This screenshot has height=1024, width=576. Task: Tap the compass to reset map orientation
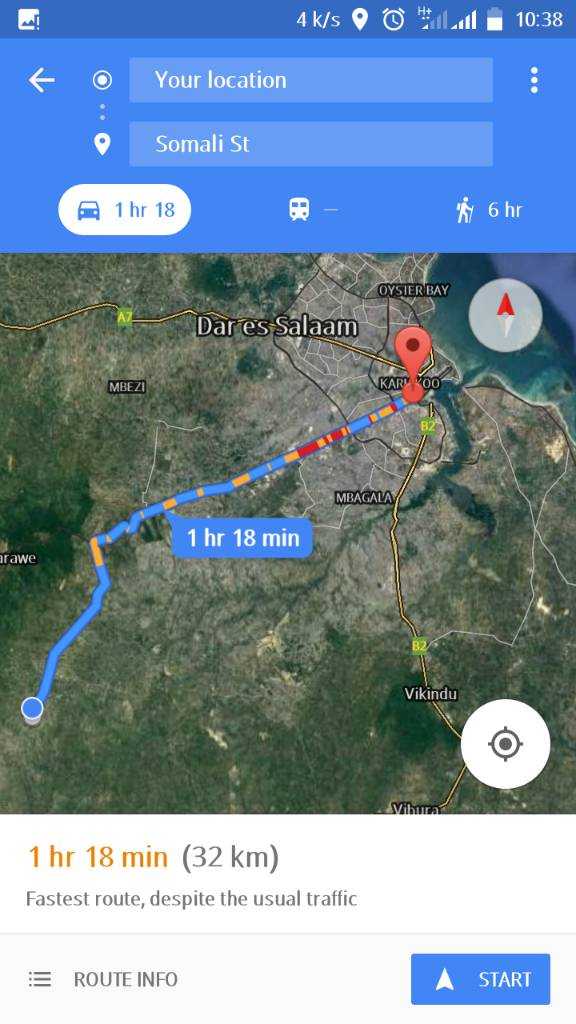[505, 315]
